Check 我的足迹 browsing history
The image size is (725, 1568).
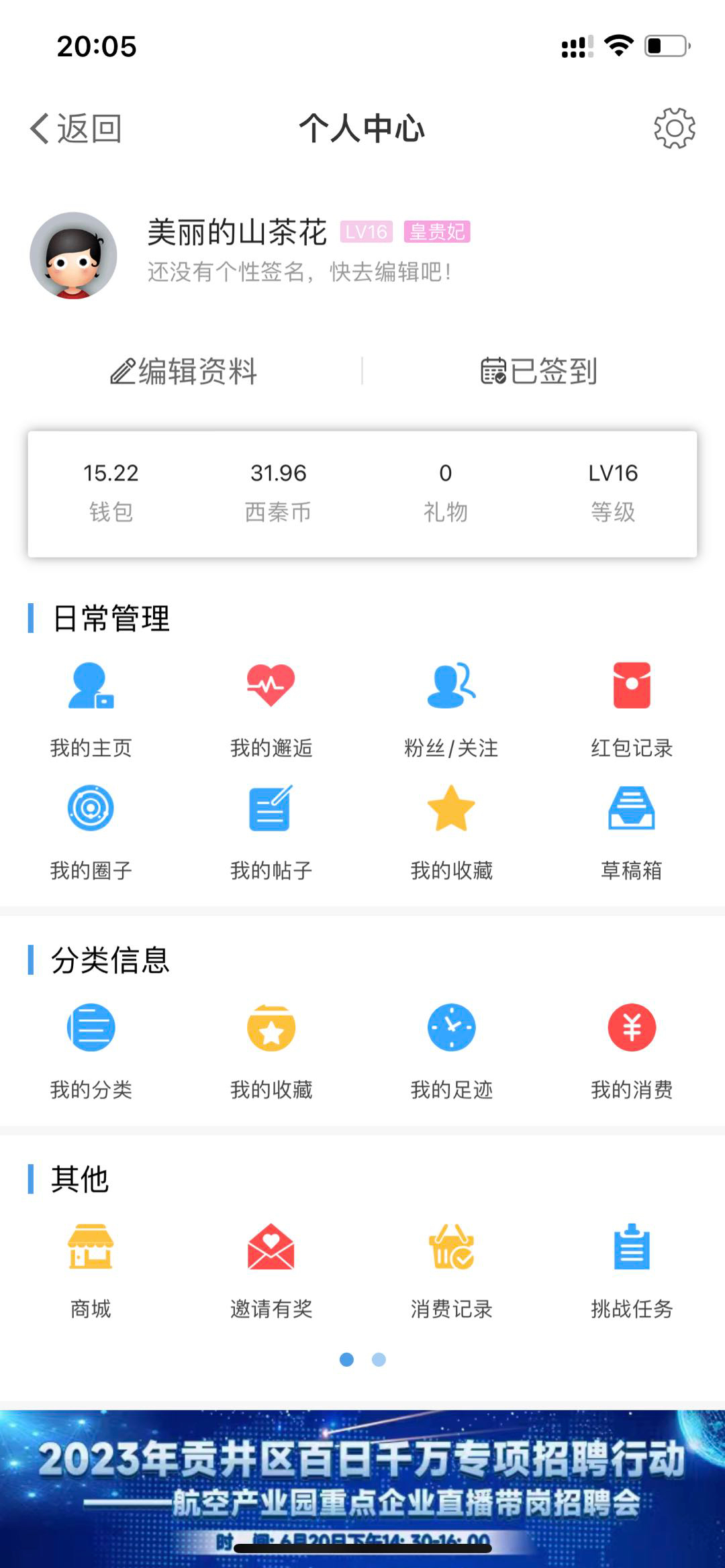[451, 1050]
